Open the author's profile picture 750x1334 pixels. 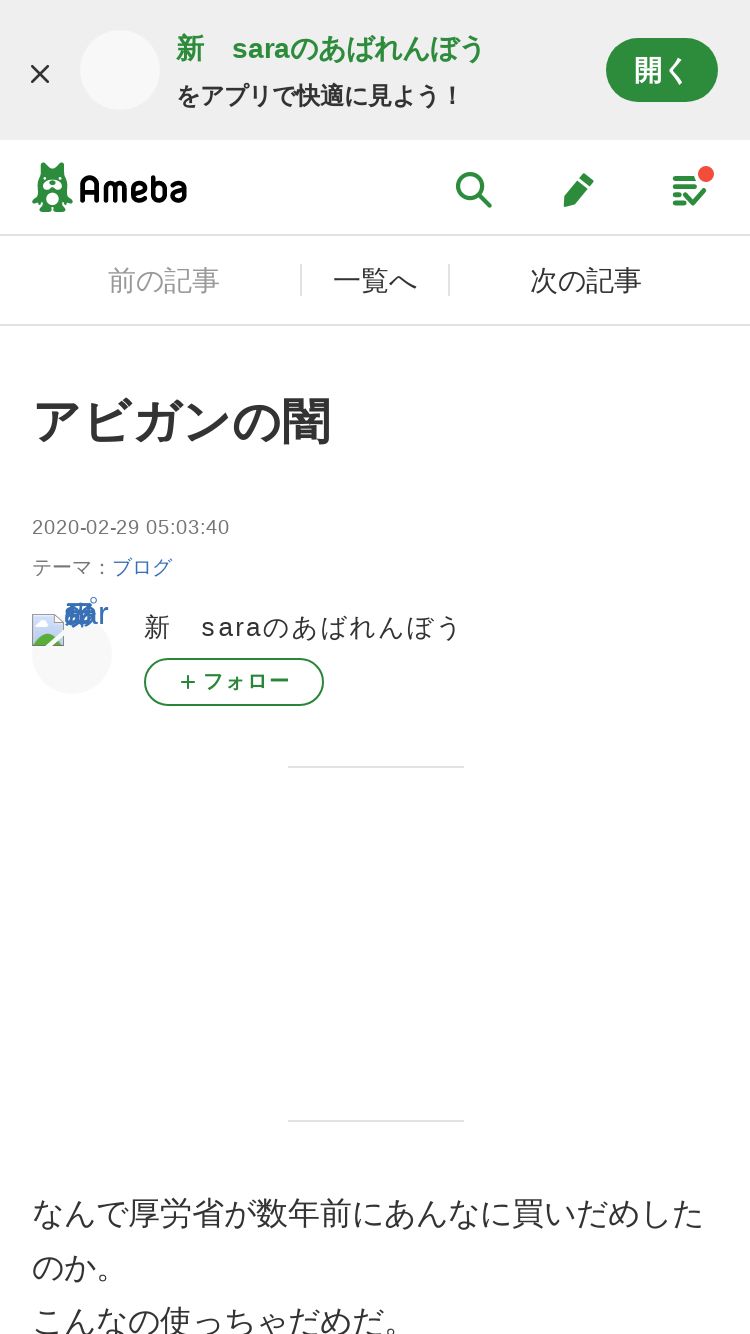[x=71, y=652]
